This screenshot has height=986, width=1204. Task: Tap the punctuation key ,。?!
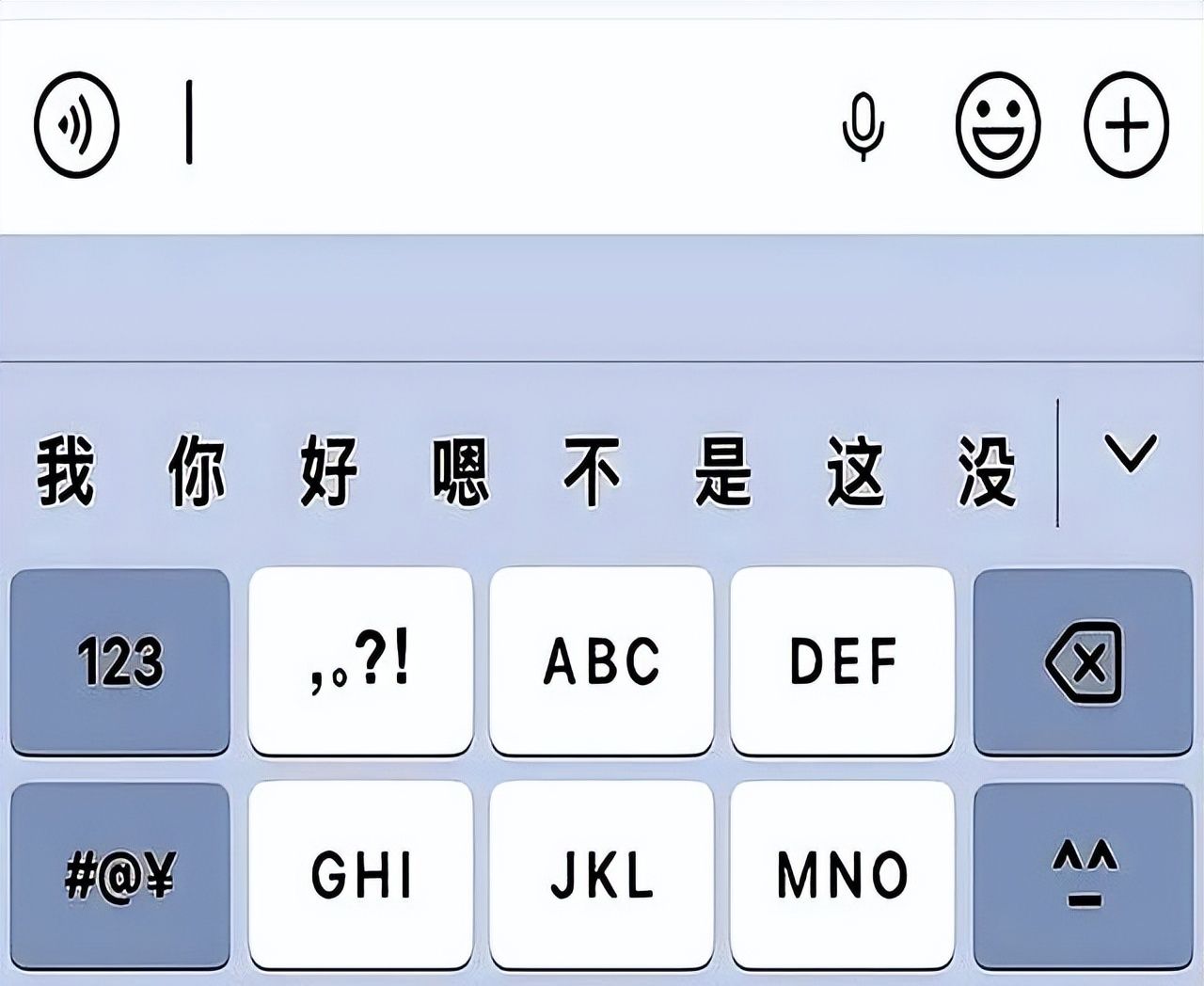coord(360,661)
